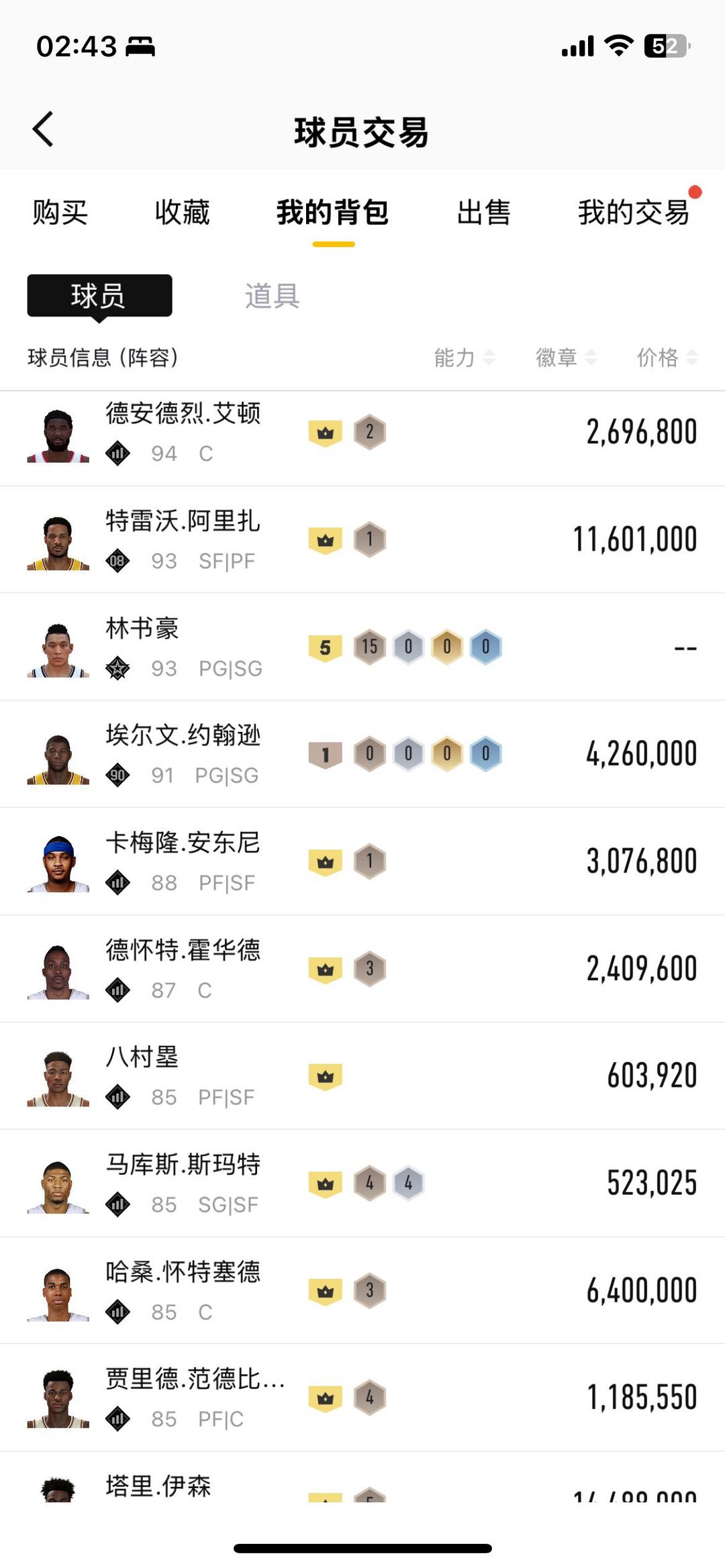Select the 球员 segment
This screenshot has height=1568, width=725.
[x=99, y=296]
